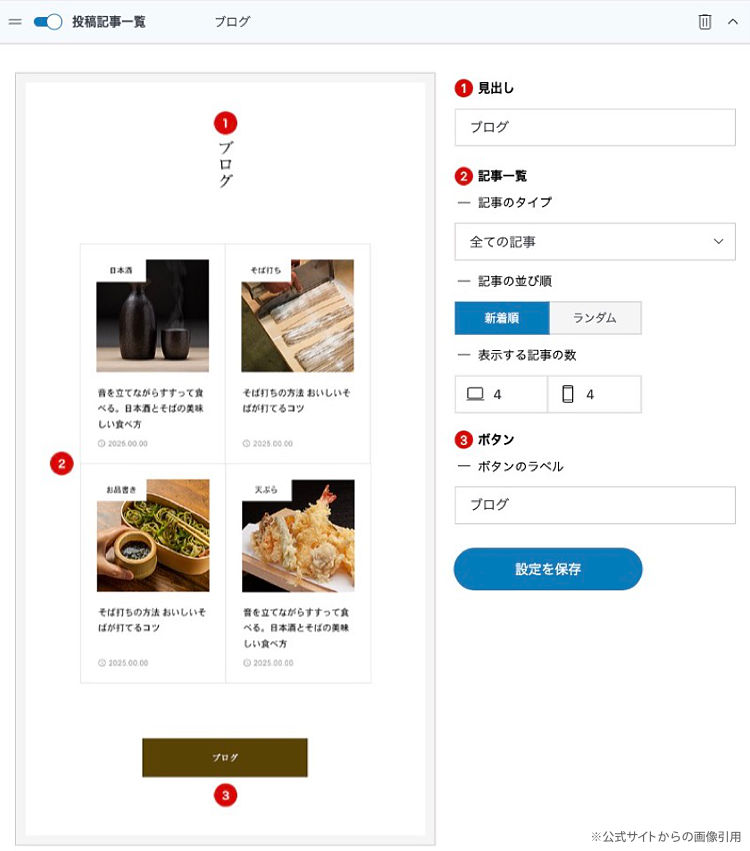This screenshot has width=750, height=851.
Task: Delete this section with the trash icon
Action: pyautogui.click(x=705, y=21)
